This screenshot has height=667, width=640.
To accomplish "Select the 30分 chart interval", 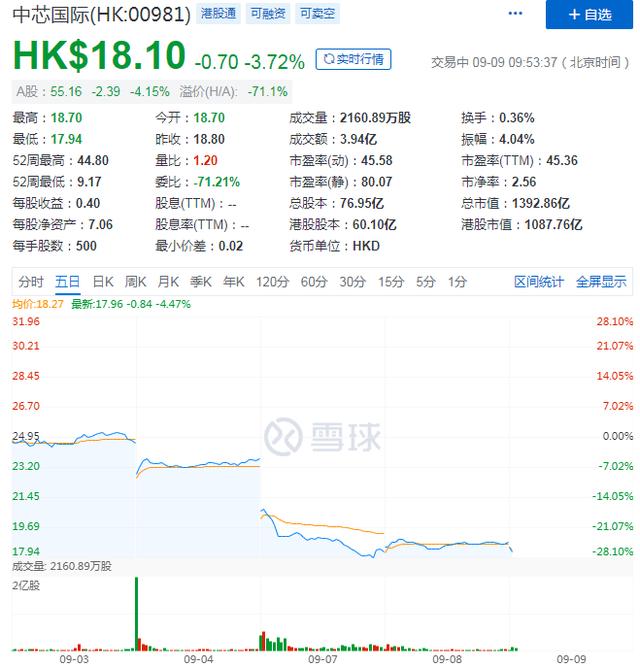I will click(352, 282).
